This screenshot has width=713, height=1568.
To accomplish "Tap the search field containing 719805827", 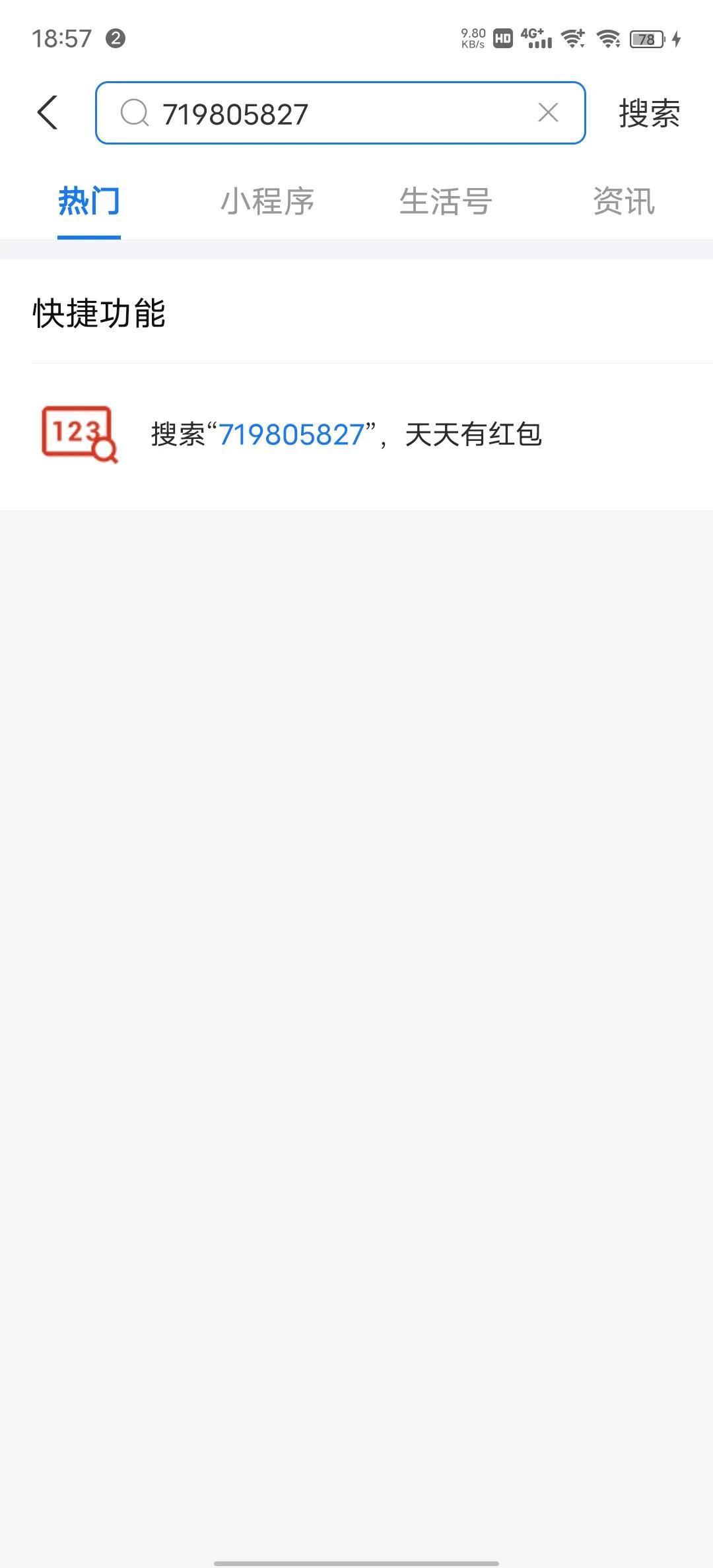I will pos(330,114).
